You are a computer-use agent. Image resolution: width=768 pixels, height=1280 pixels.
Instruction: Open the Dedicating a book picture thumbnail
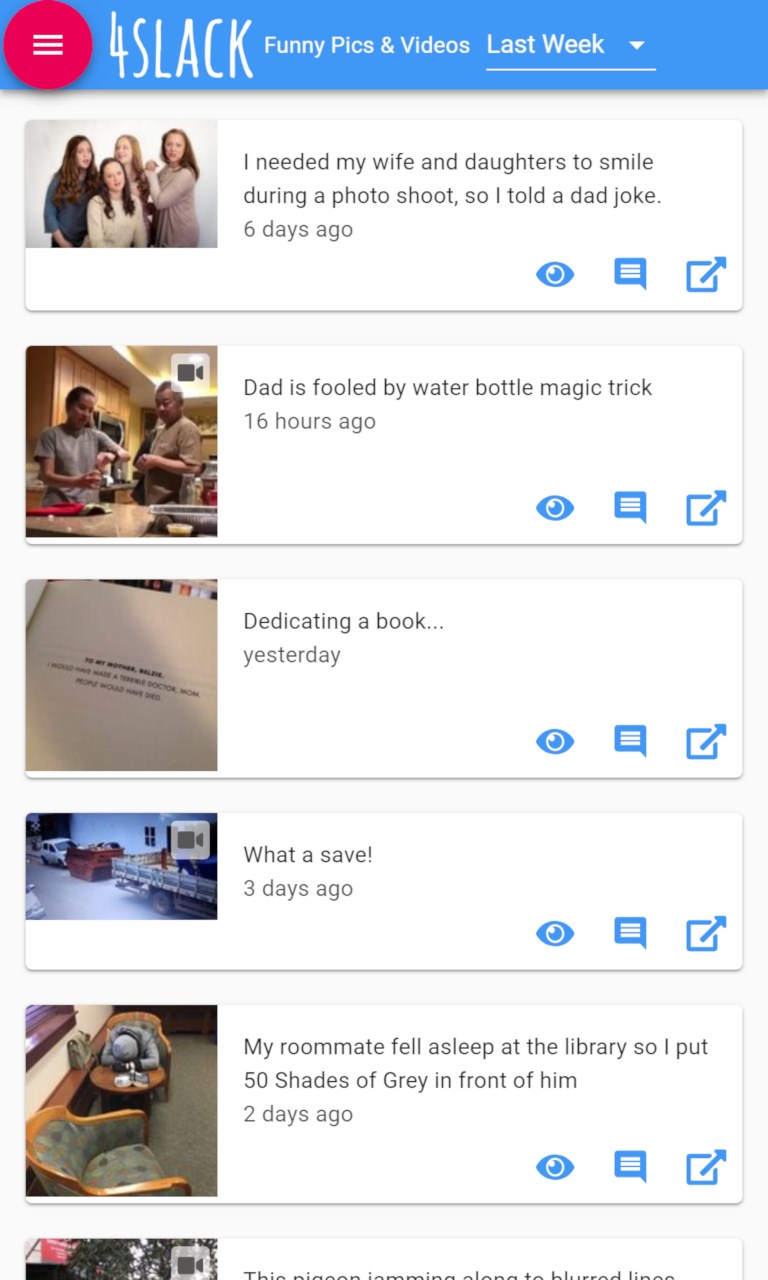121,675
